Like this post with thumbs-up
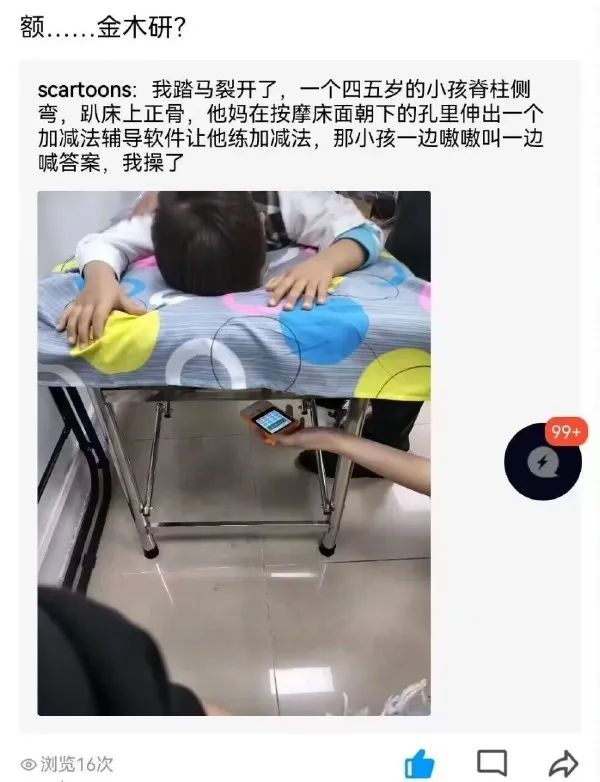Screen dimensions: 600x782 tap(420, 763)
